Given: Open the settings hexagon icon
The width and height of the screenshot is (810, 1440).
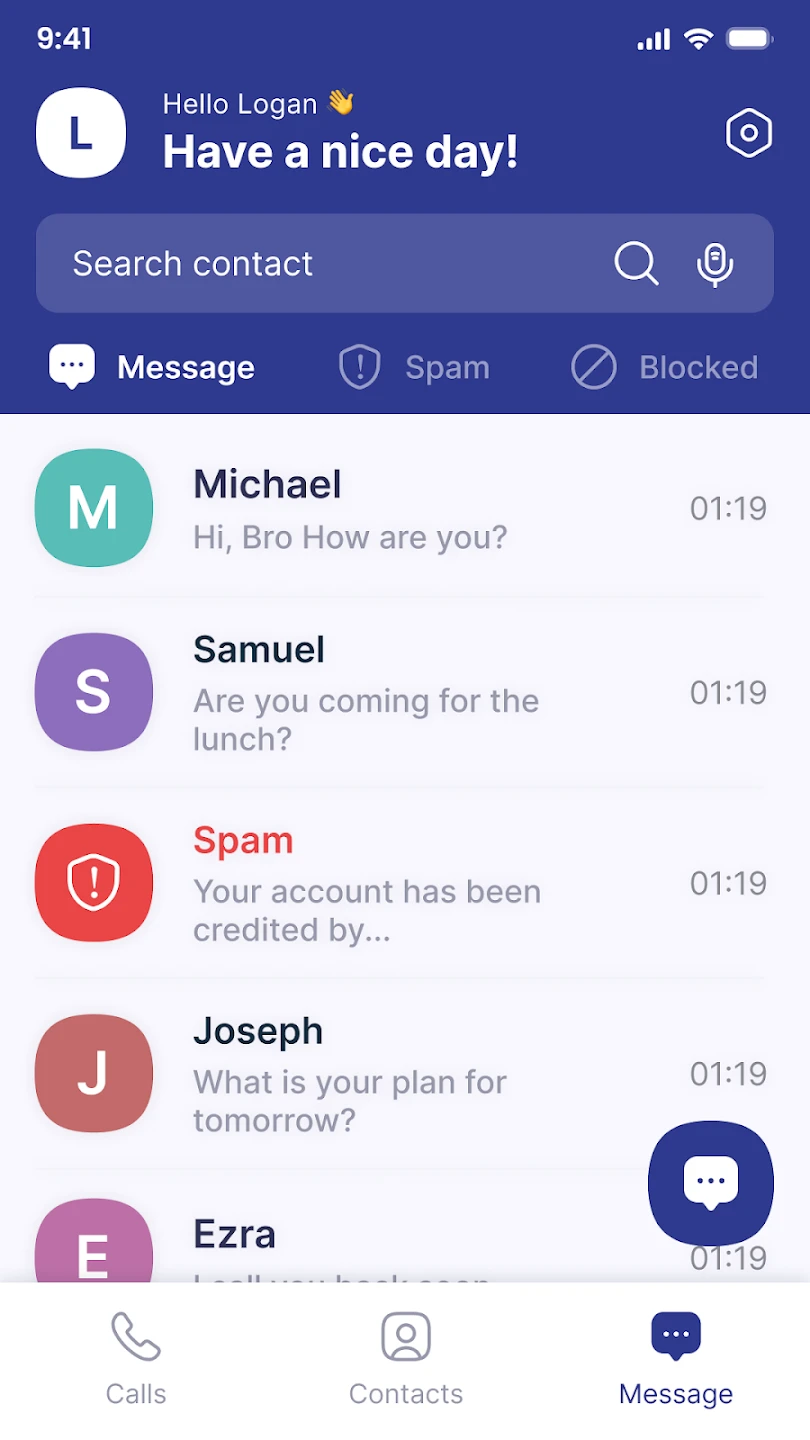Looking at the screenshot, I should point(748,133).
